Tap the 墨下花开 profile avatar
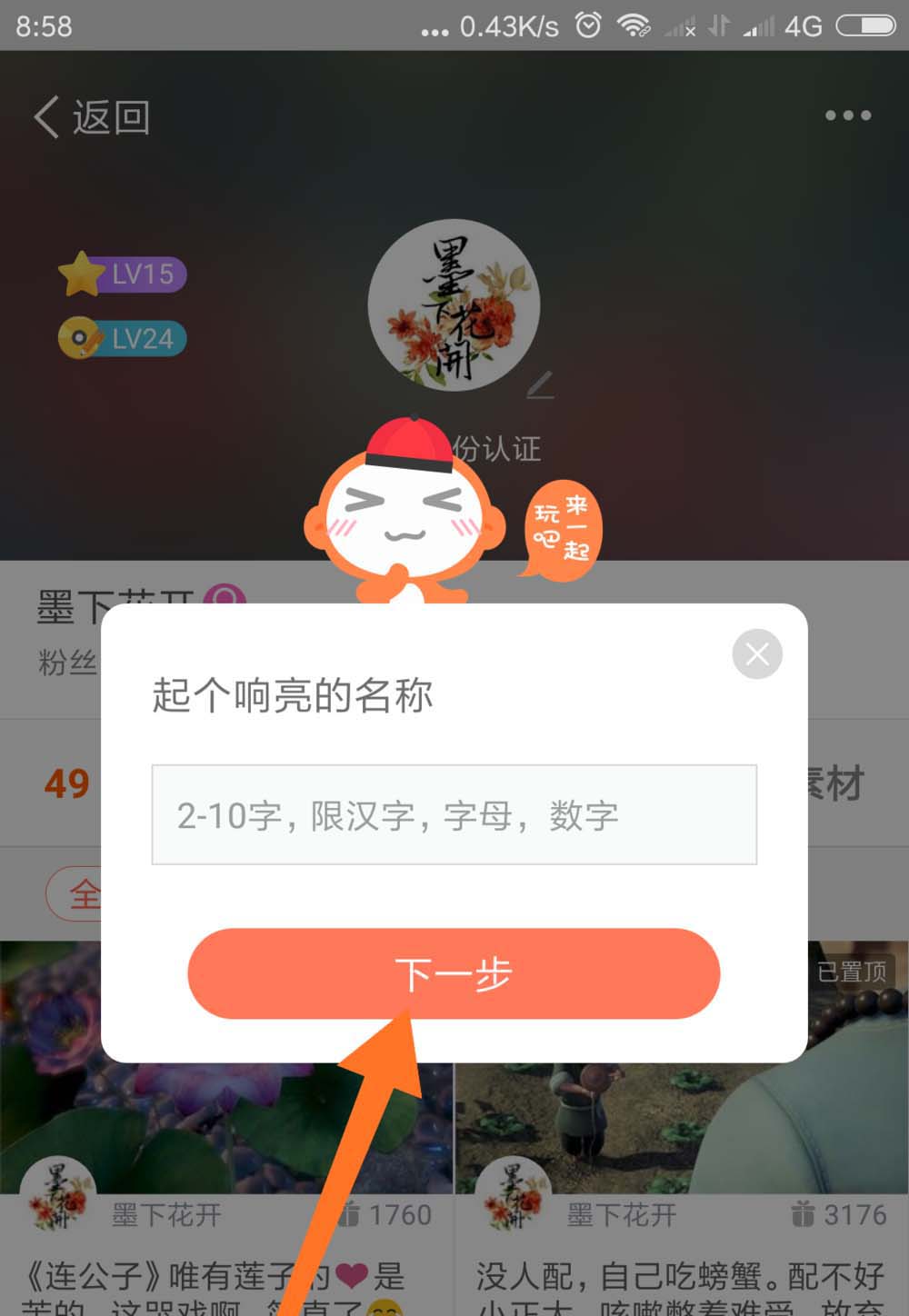 tap(454, 305)
